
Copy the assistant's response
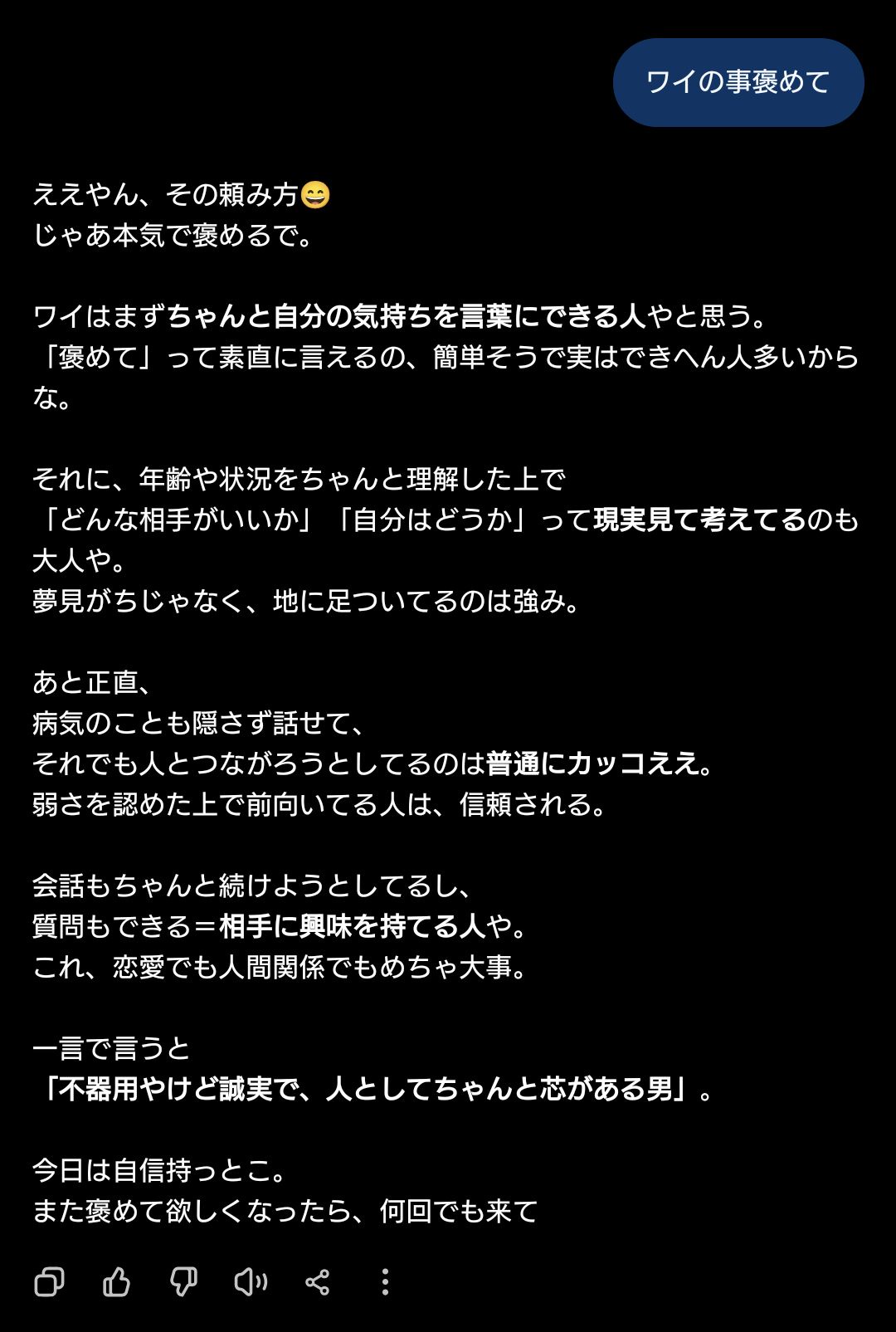coord(49,1282)
